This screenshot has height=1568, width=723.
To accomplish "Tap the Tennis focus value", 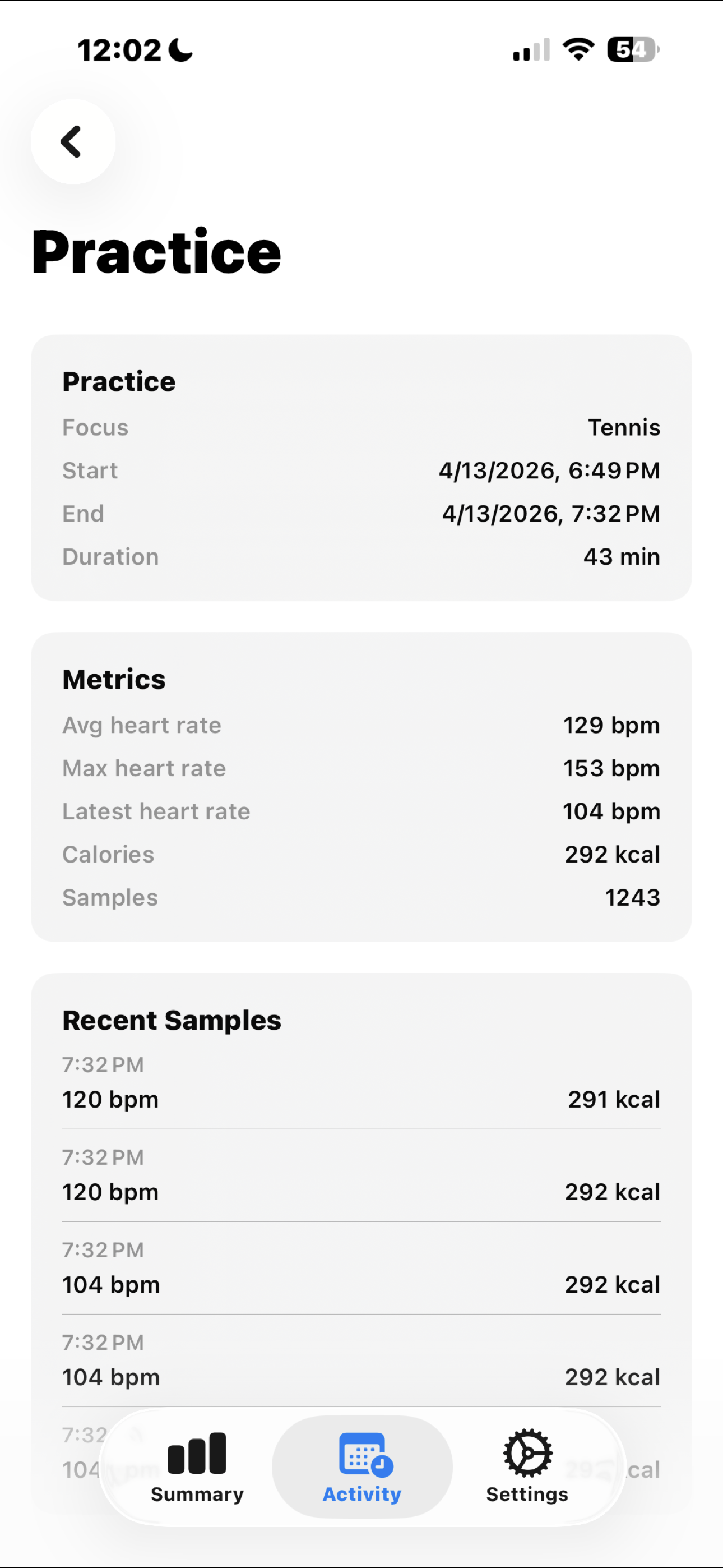I will (x=624, y=427).
